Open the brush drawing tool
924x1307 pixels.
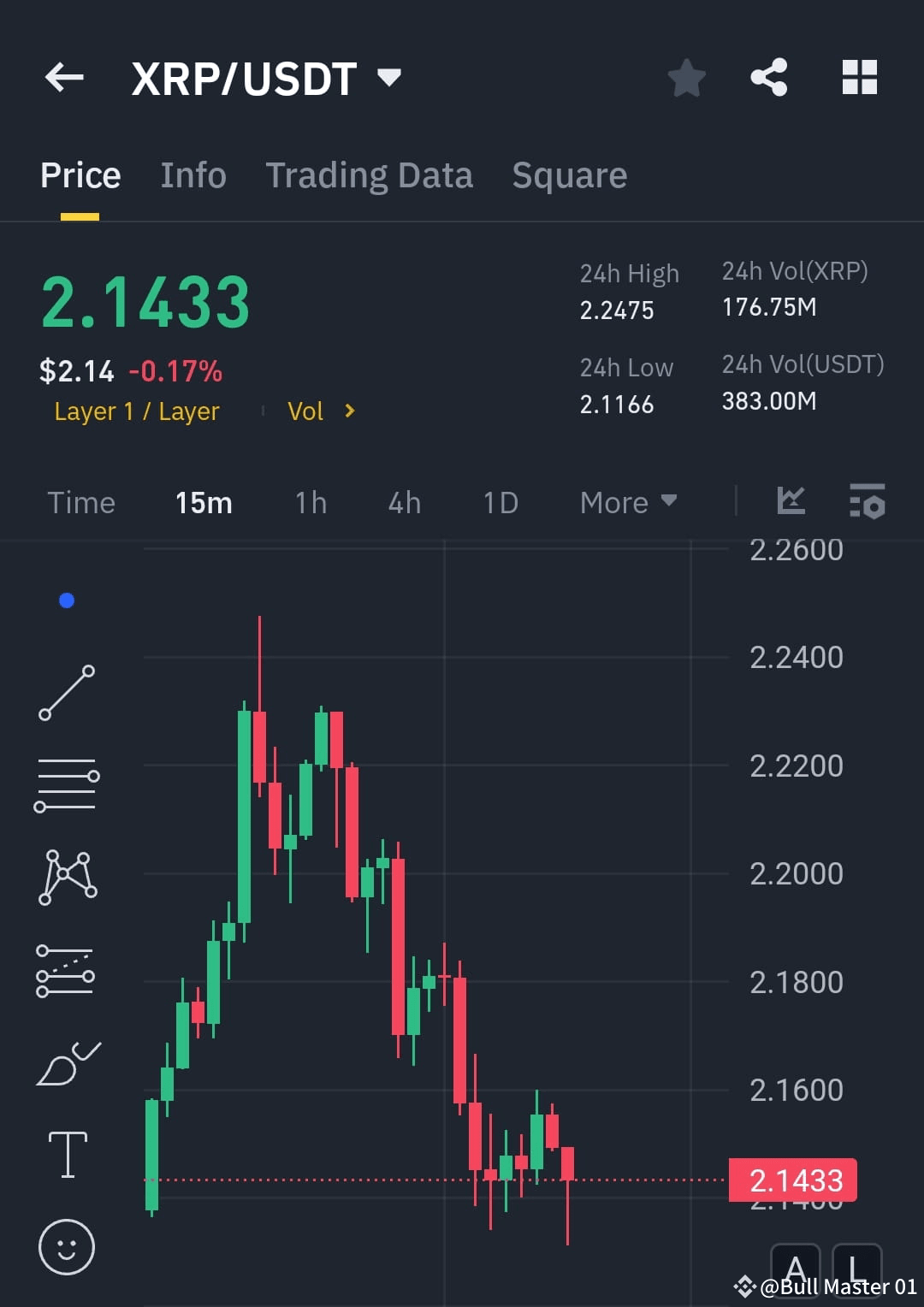[68, 971]
